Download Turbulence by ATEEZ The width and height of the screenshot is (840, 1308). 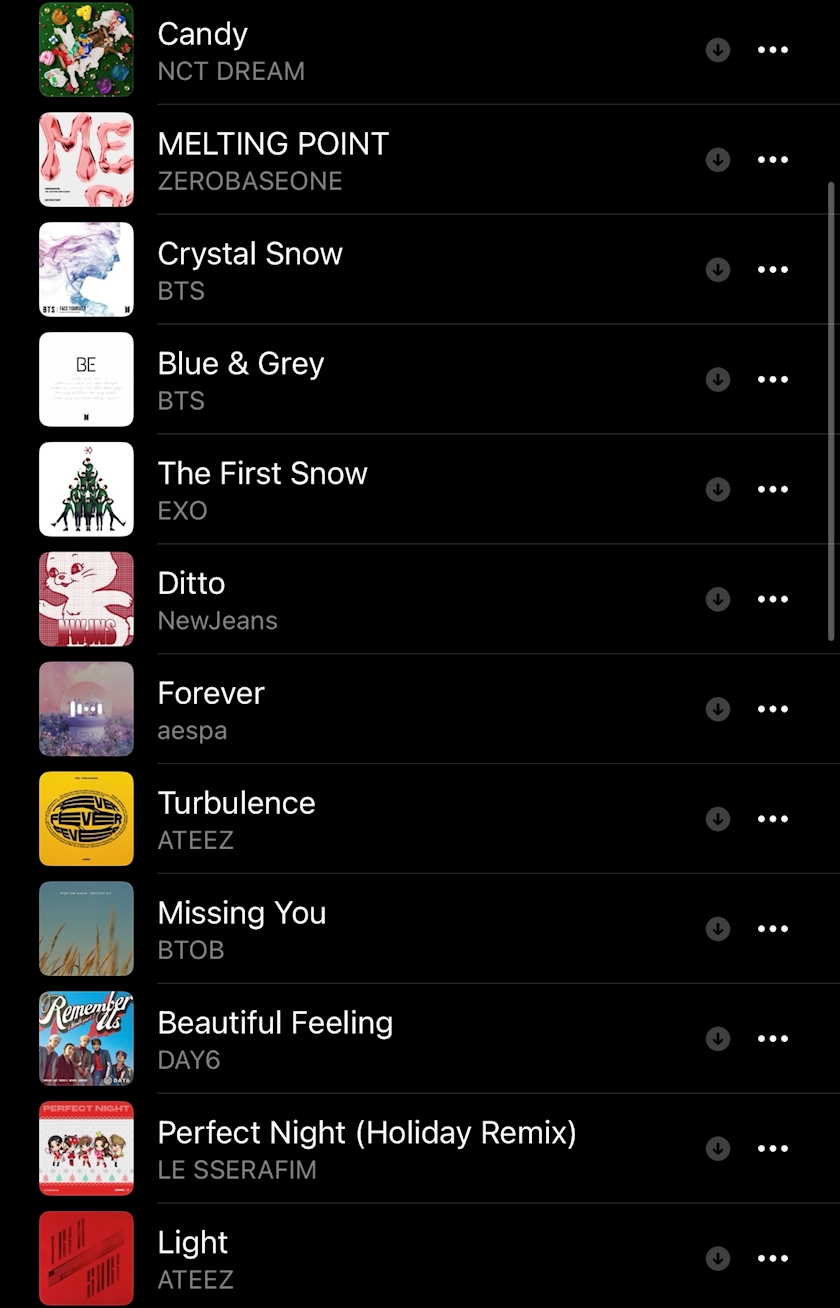point(718,819)
